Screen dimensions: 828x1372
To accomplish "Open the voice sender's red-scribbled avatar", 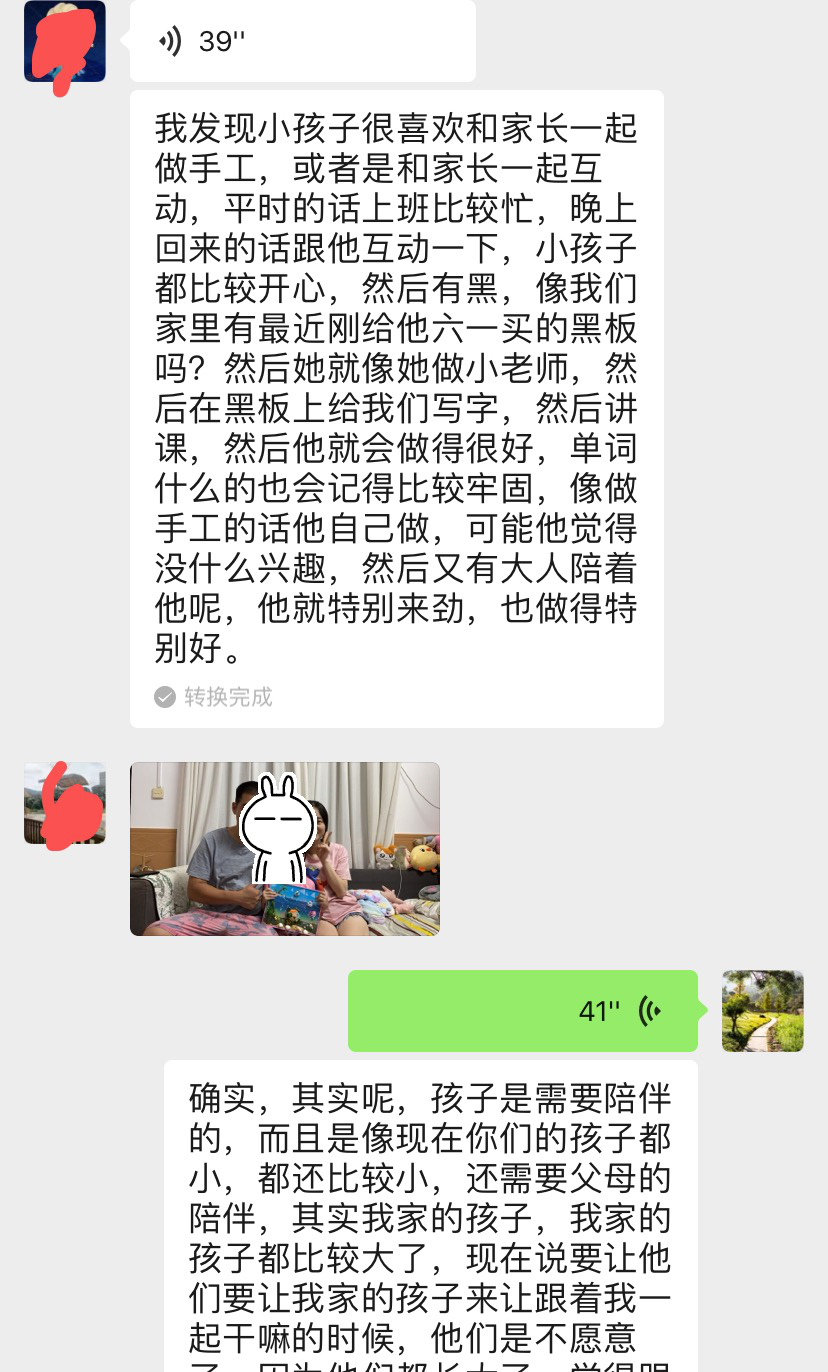I will (65, 41).
